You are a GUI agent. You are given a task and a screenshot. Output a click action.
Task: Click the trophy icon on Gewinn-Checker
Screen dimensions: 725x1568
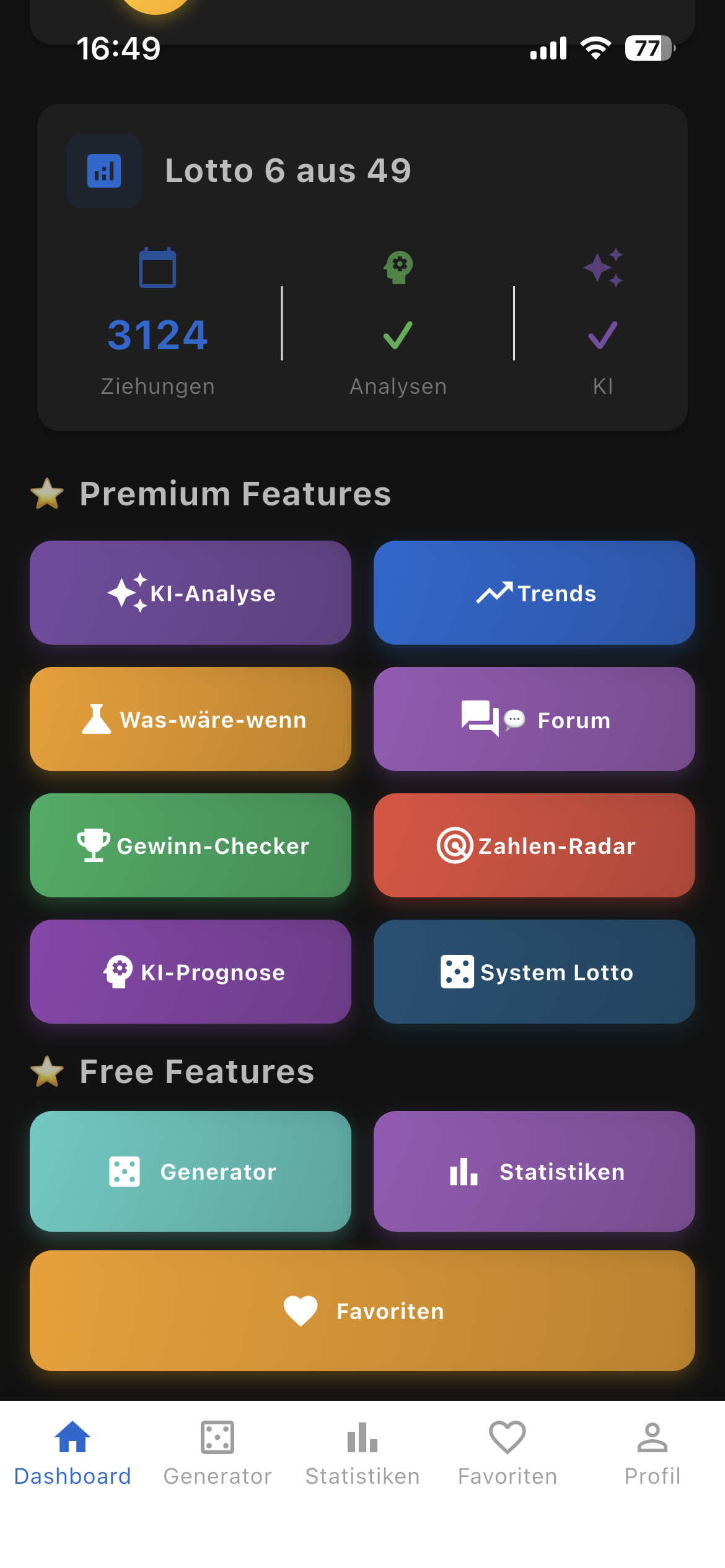(92, 845)
